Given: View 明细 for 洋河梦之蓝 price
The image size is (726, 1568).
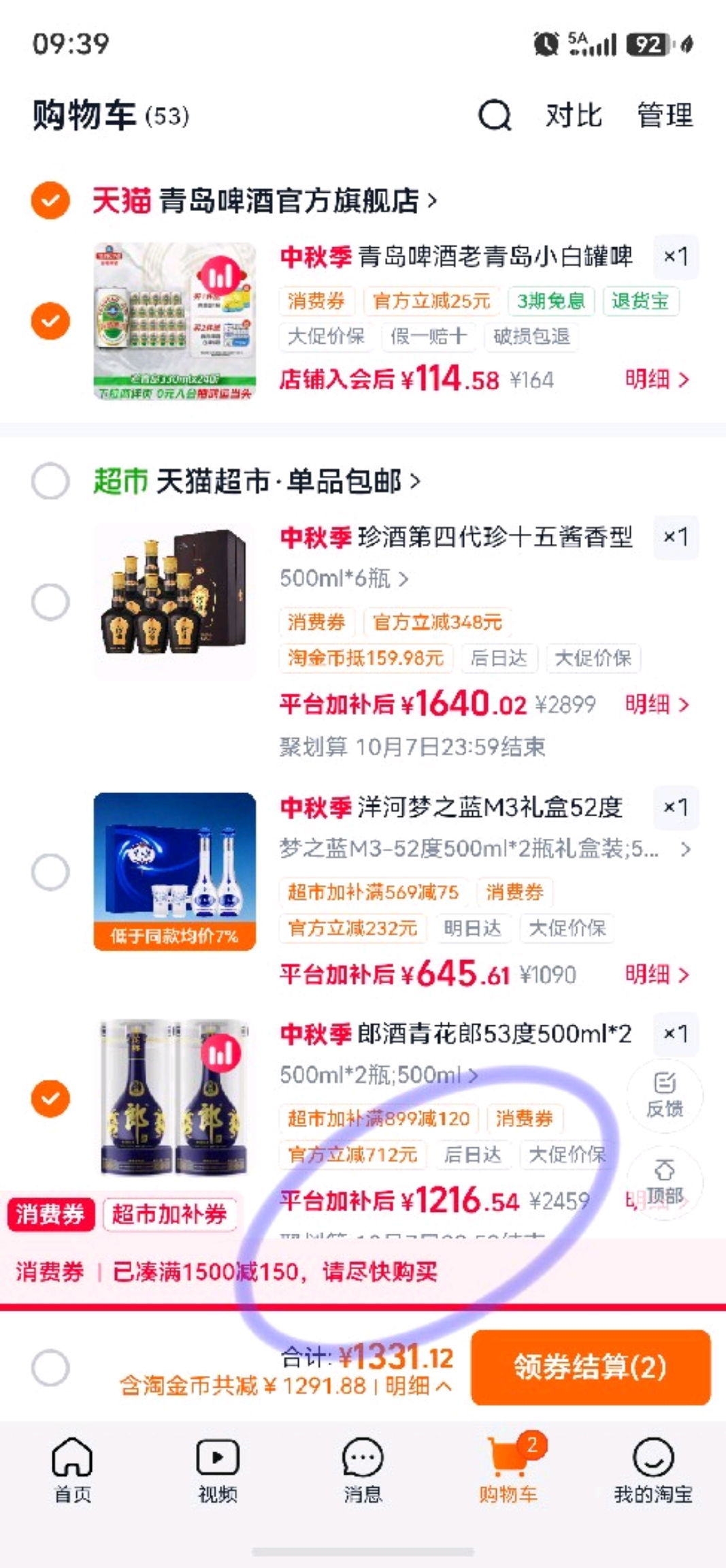Looking at the screenshot, I should [657, 974].
